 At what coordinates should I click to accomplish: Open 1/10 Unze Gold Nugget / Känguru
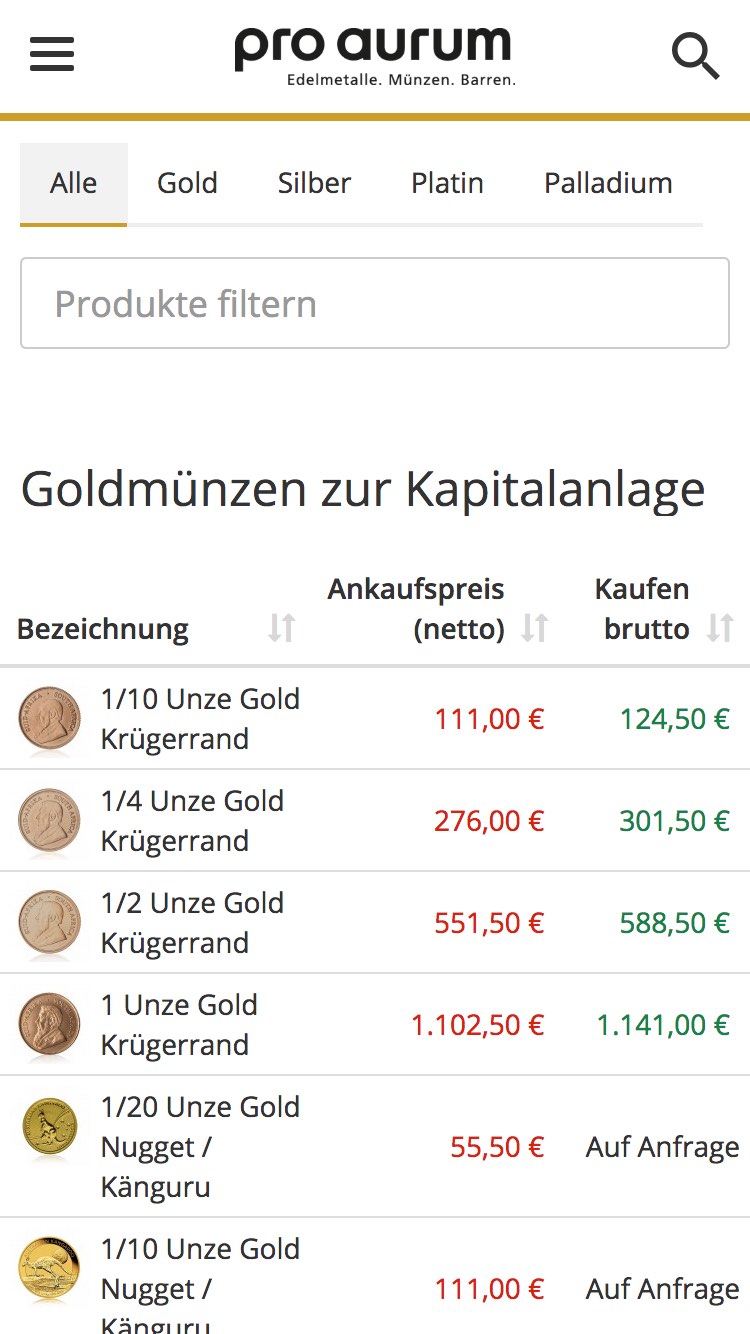(201, 1288)
